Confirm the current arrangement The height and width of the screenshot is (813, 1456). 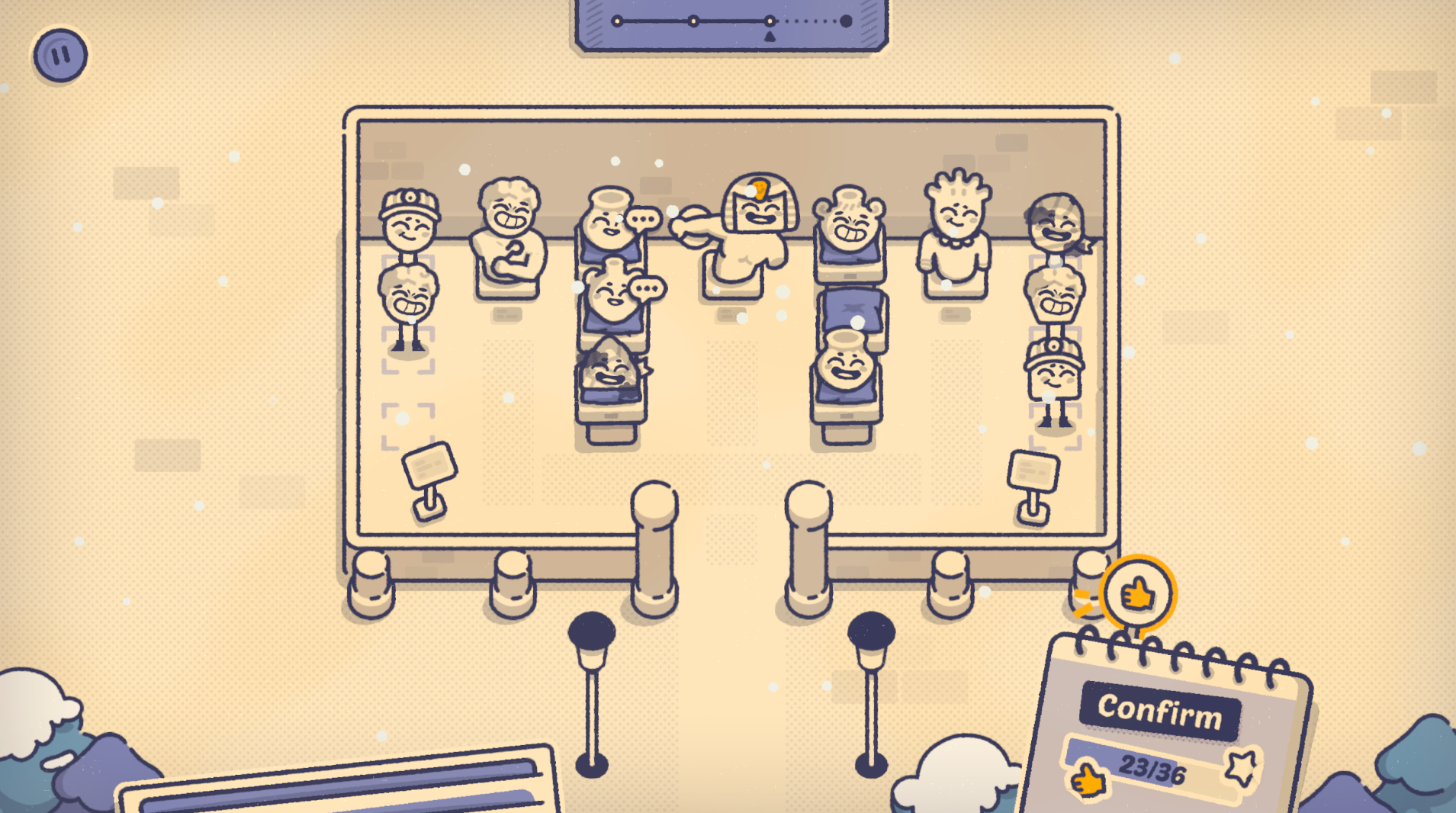point(1160,712)
